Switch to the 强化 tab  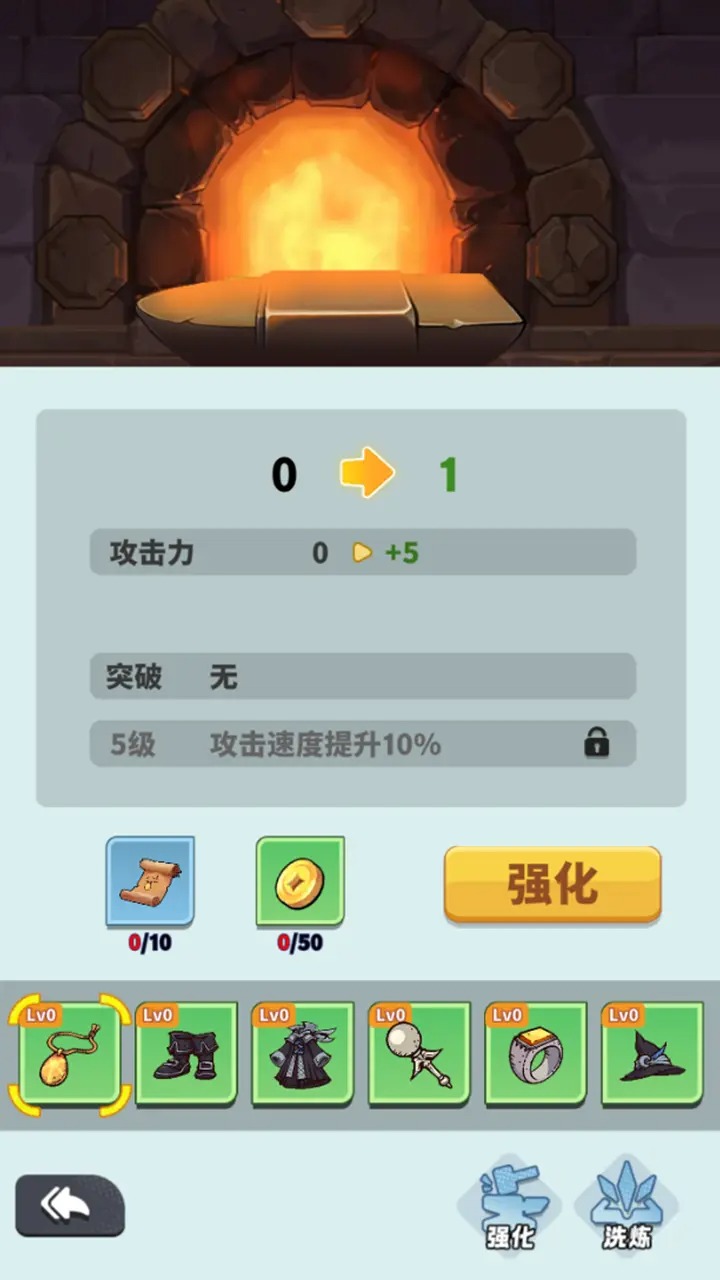tap(510, 1205)
